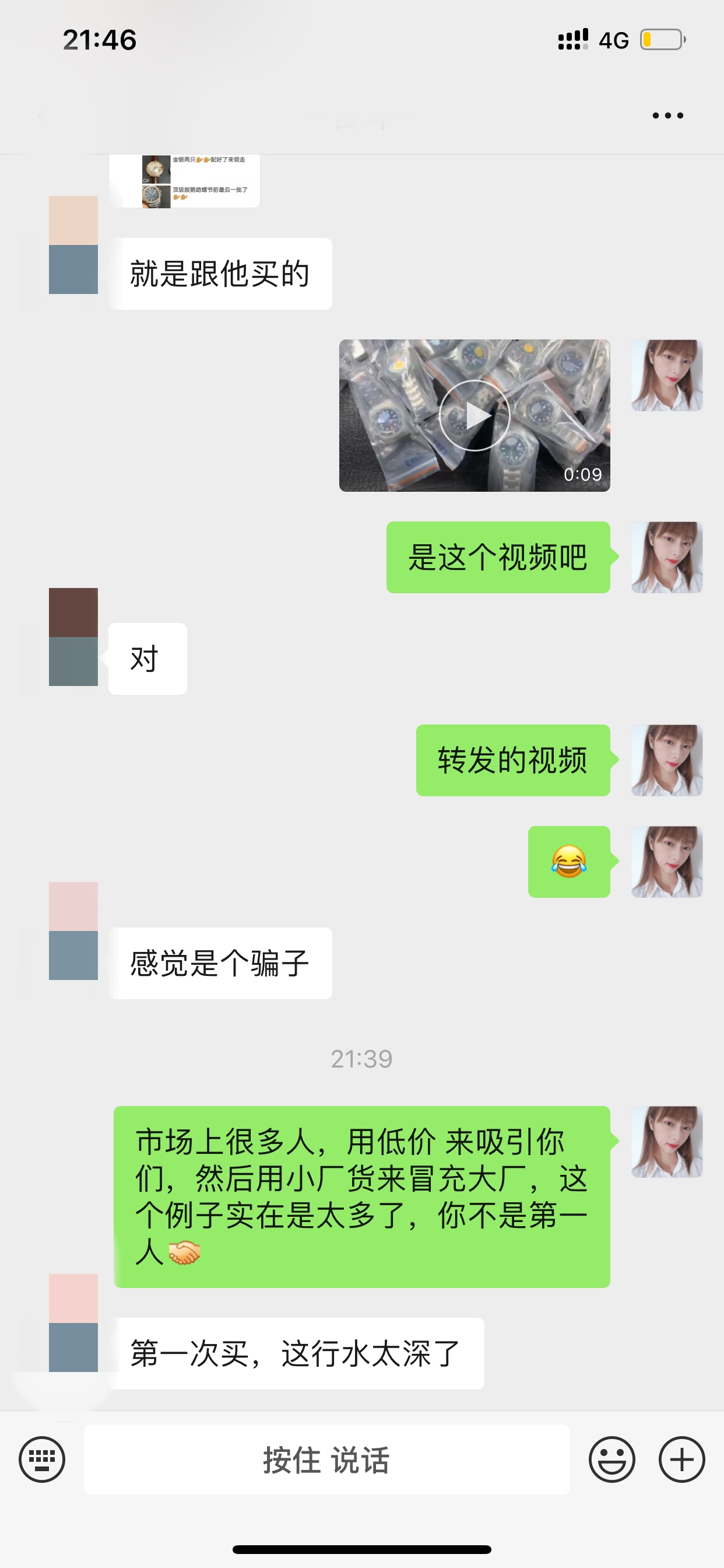
Task: Go back to the chat list
Action: [x=41, y=115]
